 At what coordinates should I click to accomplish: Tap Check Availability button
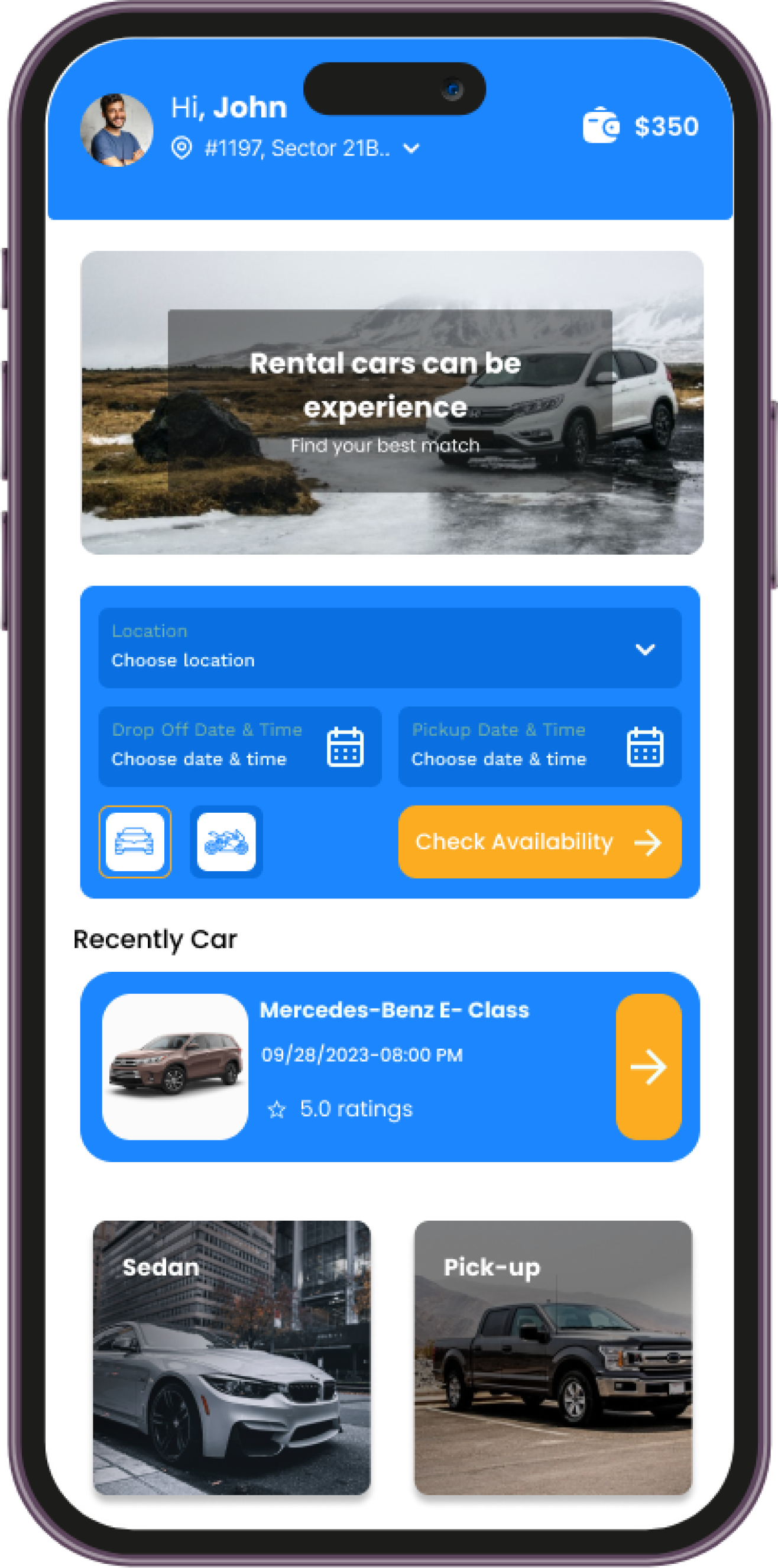(539, 841)
